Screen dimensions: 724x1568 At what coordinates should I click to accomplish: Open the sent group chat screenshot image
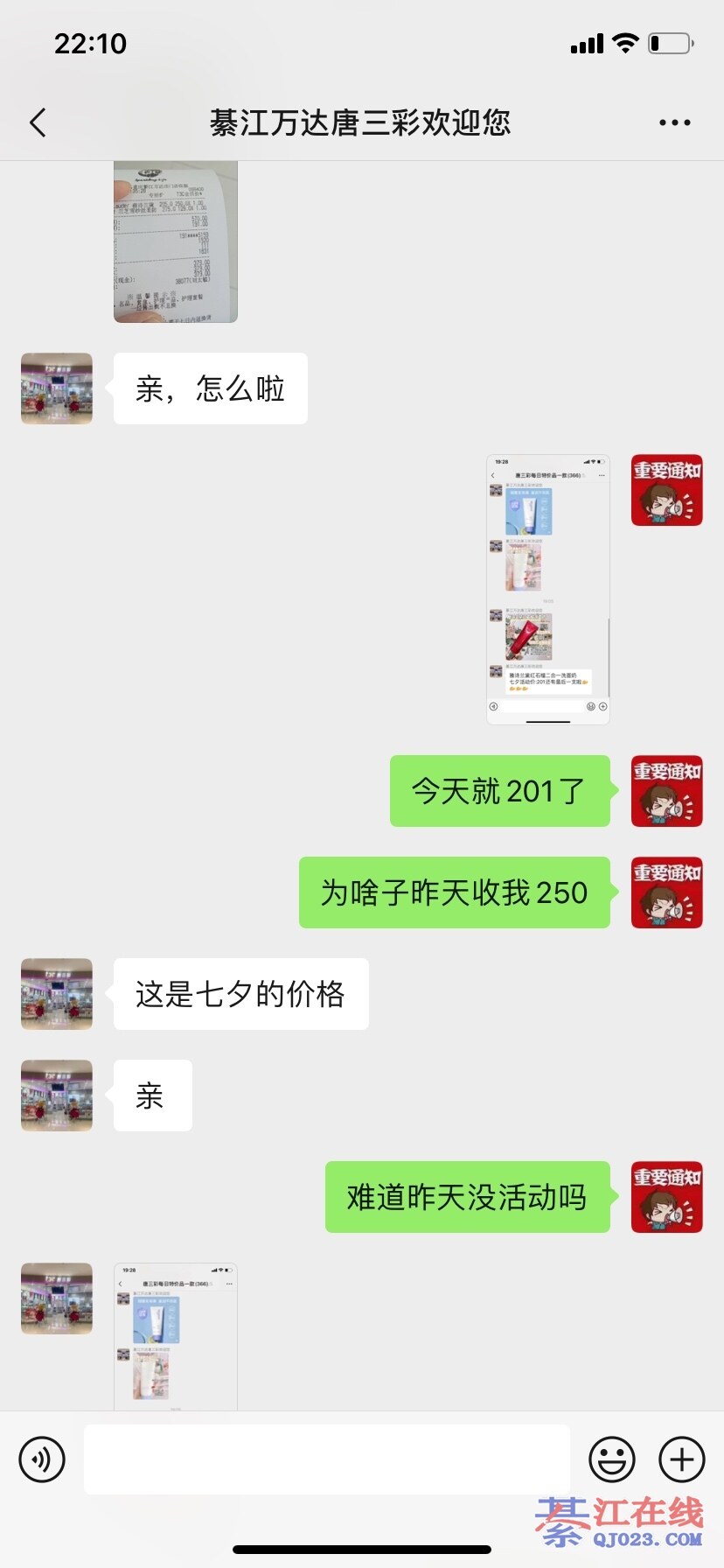click(547, 589)
